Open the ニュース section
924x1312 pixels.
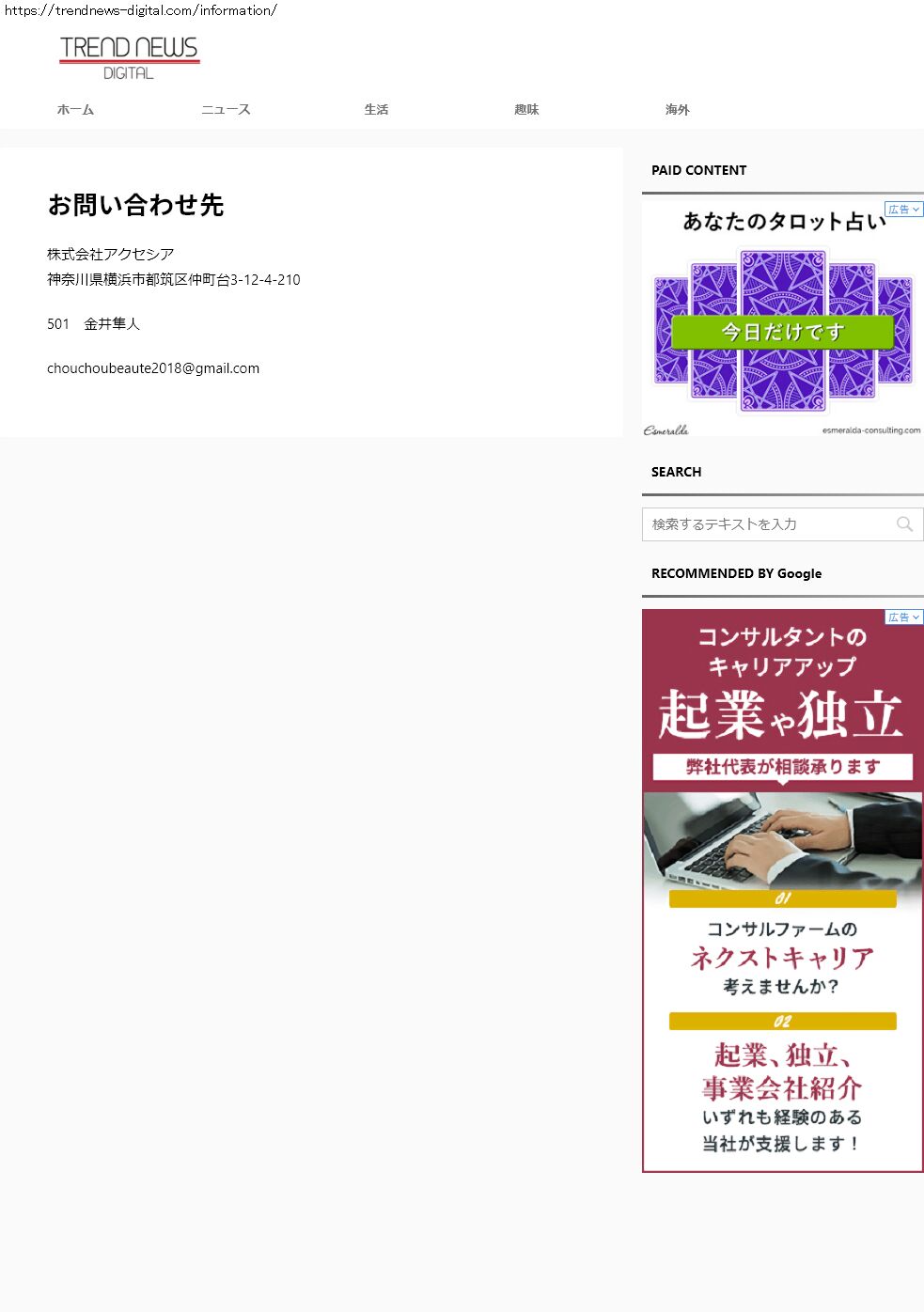(x=226, y=110)
